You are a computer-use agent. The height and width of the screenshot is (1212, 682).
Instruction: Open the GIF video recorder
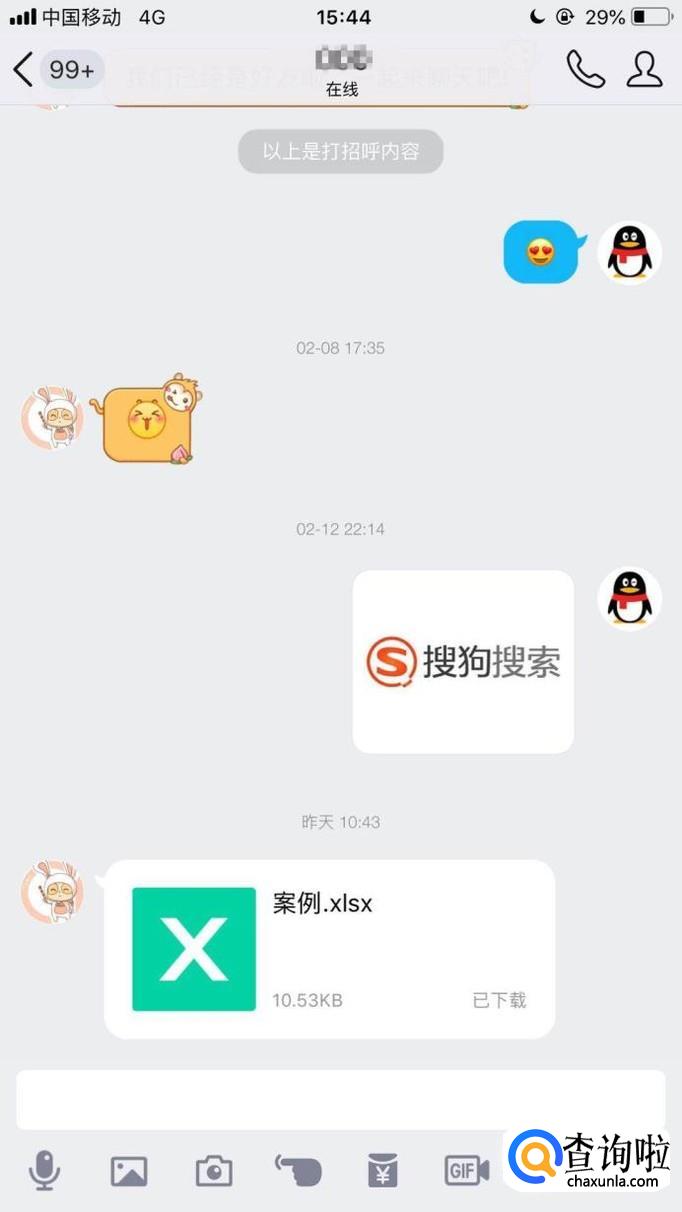(x=466, y=1170)
